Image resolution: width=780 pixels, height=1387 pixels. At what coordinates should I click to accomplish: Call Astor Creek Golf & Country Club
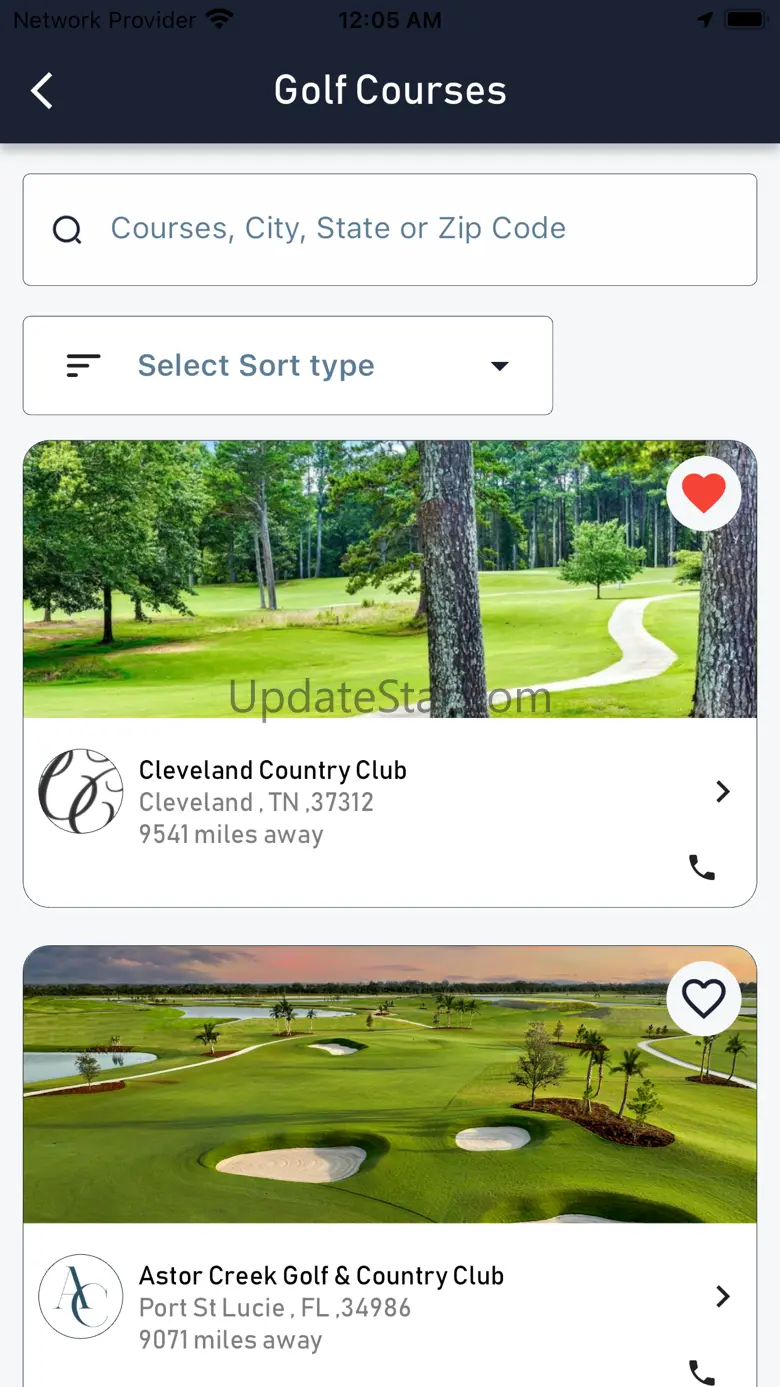702,1372
